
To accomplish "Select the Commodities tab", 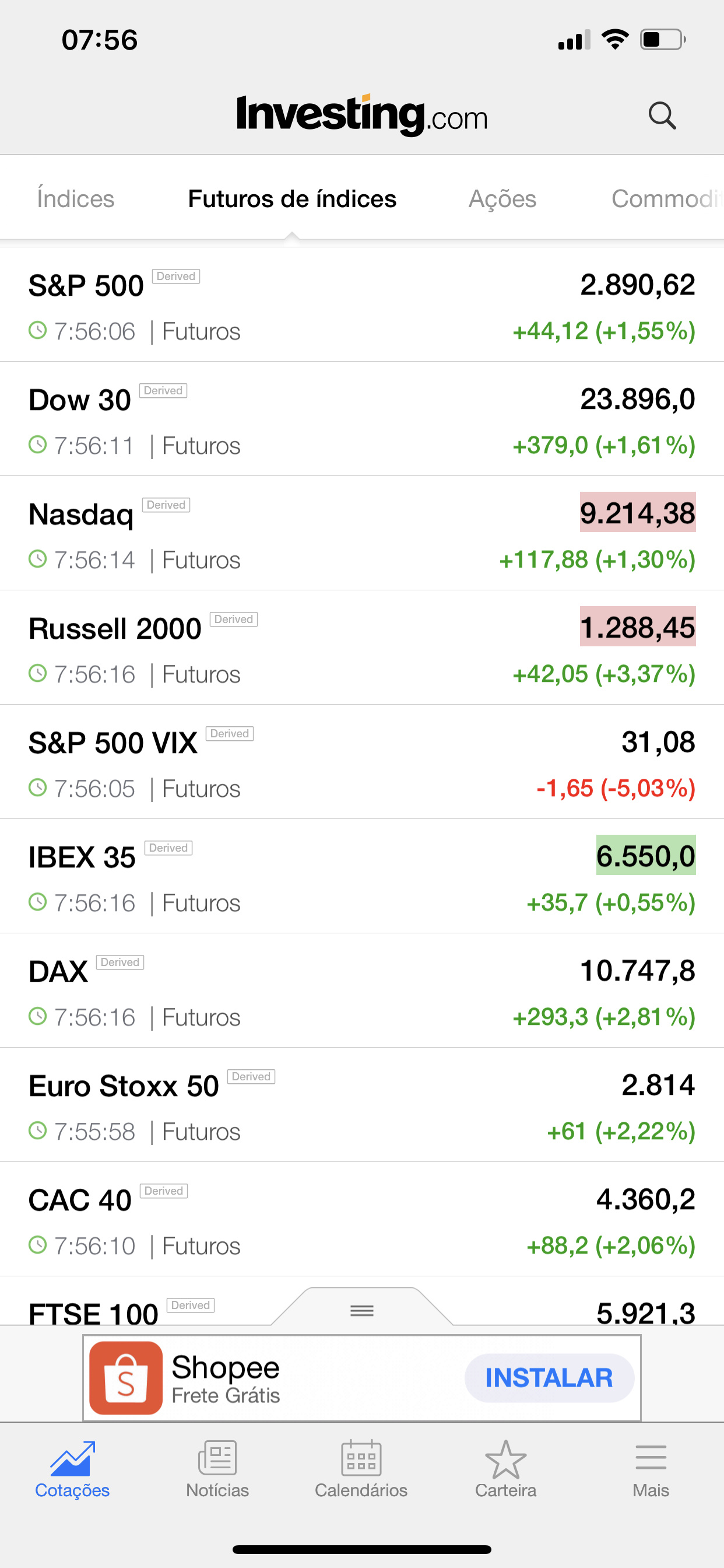I will [667, 199].
